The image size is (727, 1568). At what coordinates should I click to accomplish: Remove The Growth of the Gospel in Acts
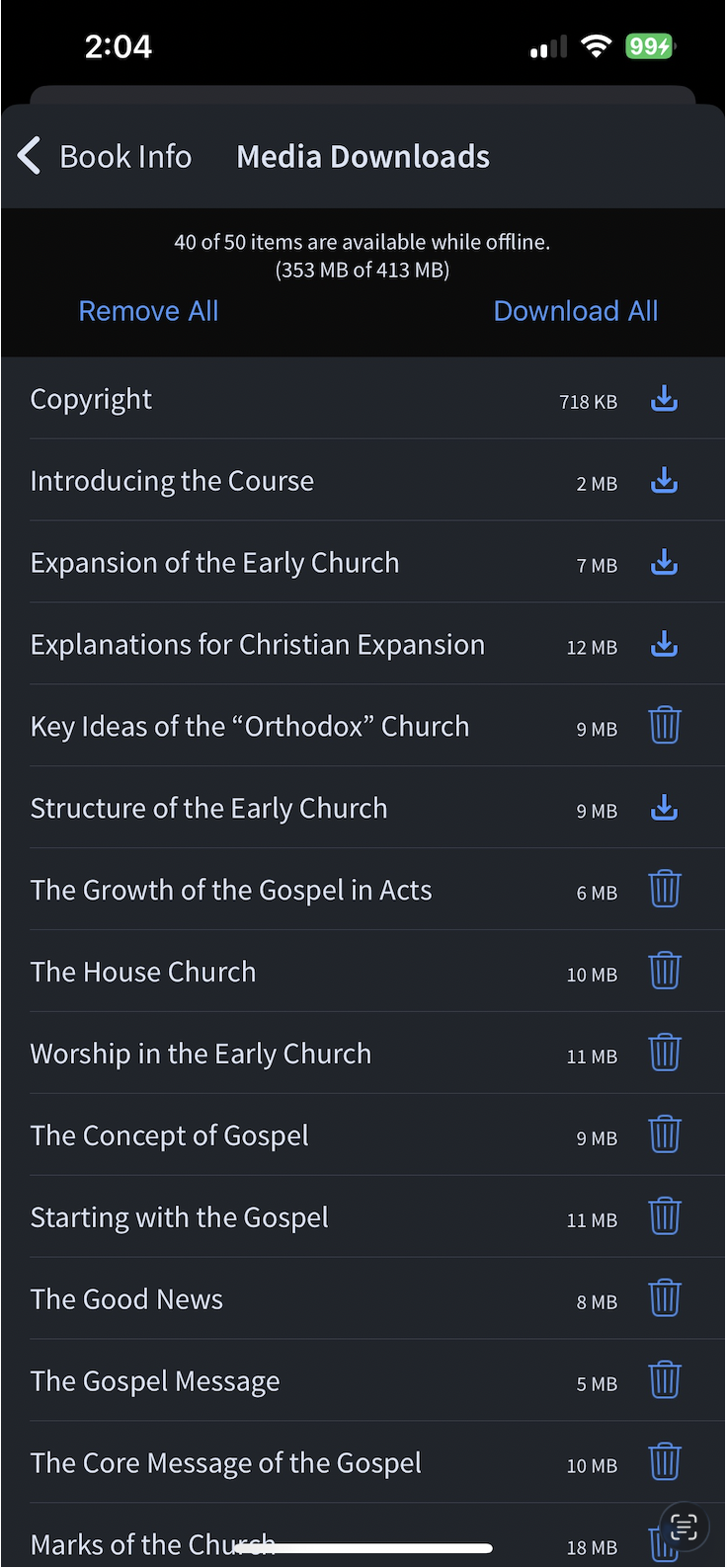tap(665, 890)
